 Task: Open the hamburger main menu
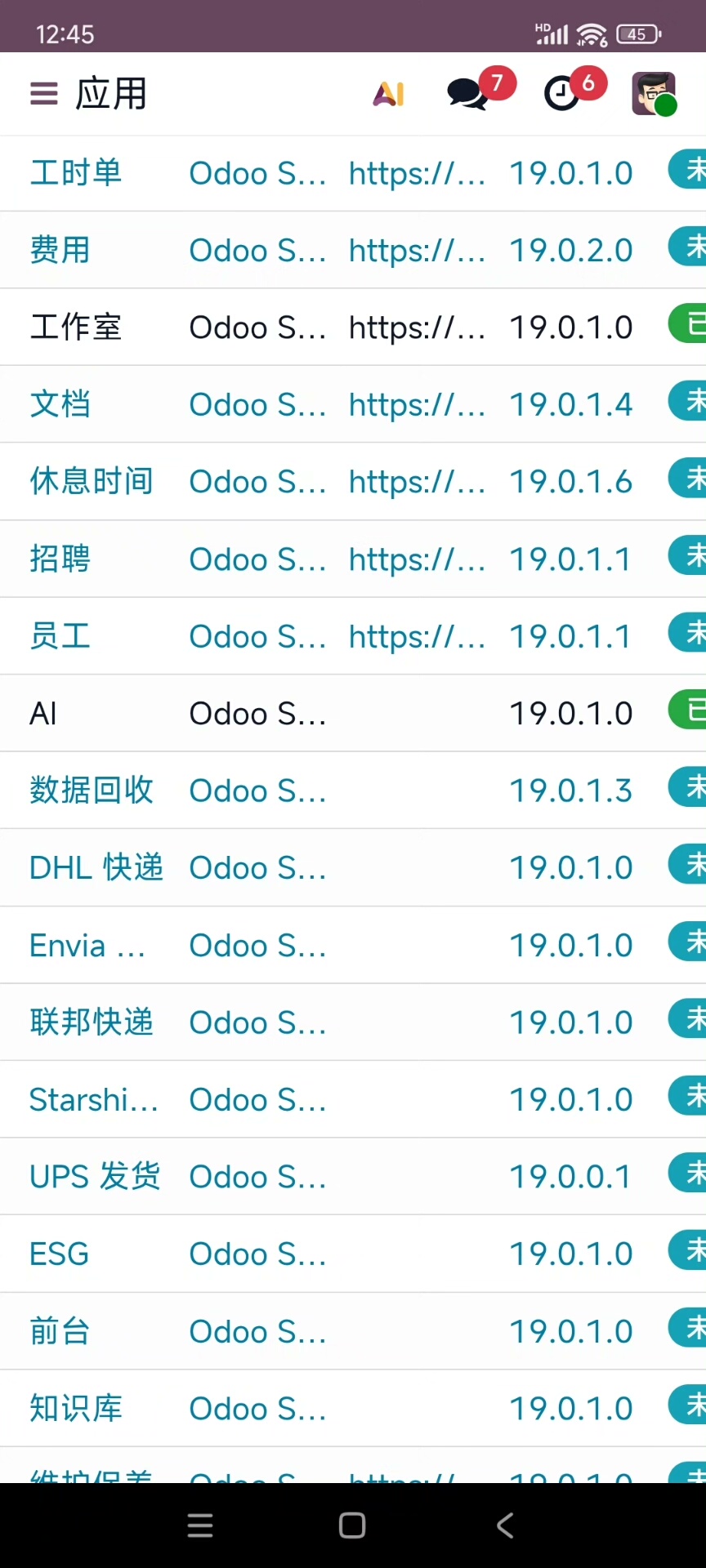click(x=44, y=94)
